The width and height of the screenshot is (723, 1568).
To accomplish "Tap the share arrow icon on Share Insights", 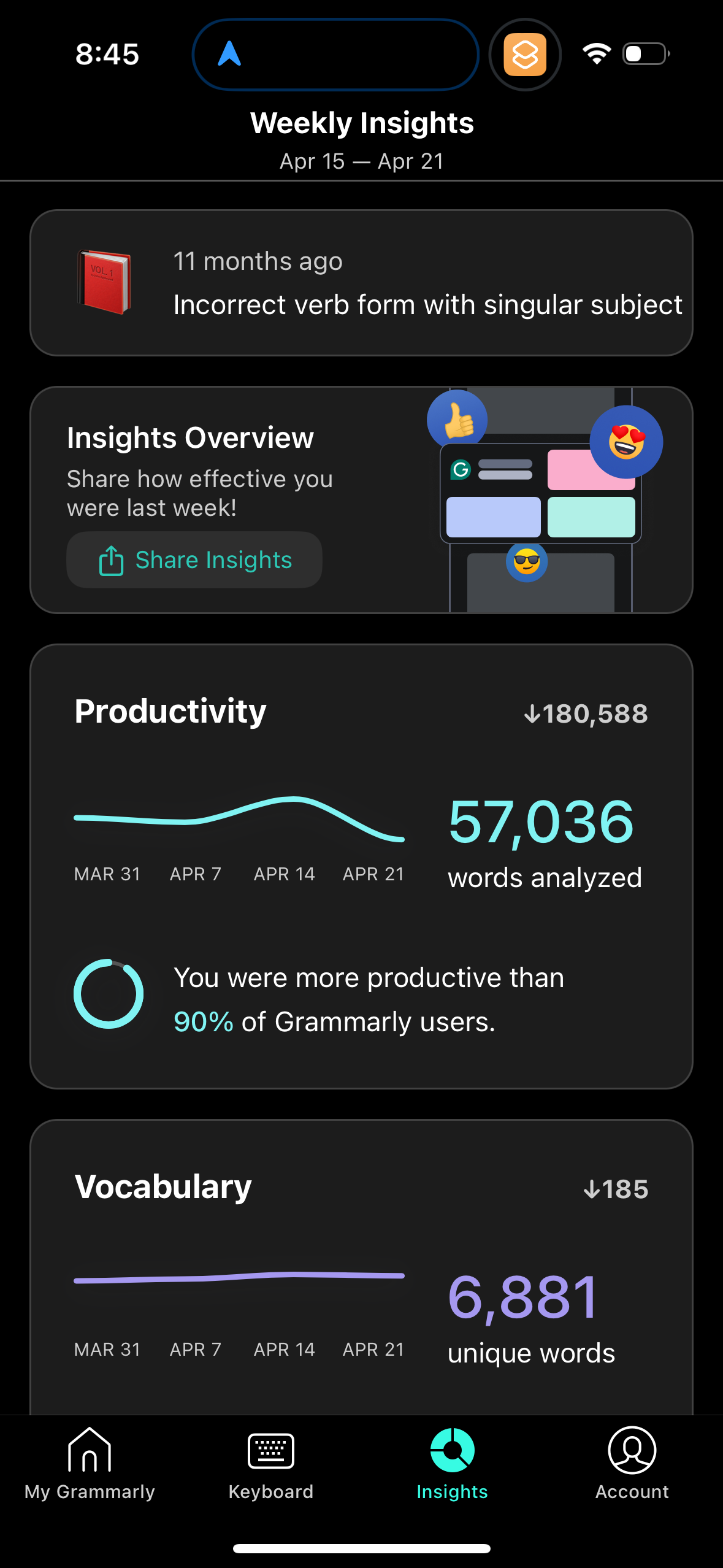I will click(x=110, y=559).
